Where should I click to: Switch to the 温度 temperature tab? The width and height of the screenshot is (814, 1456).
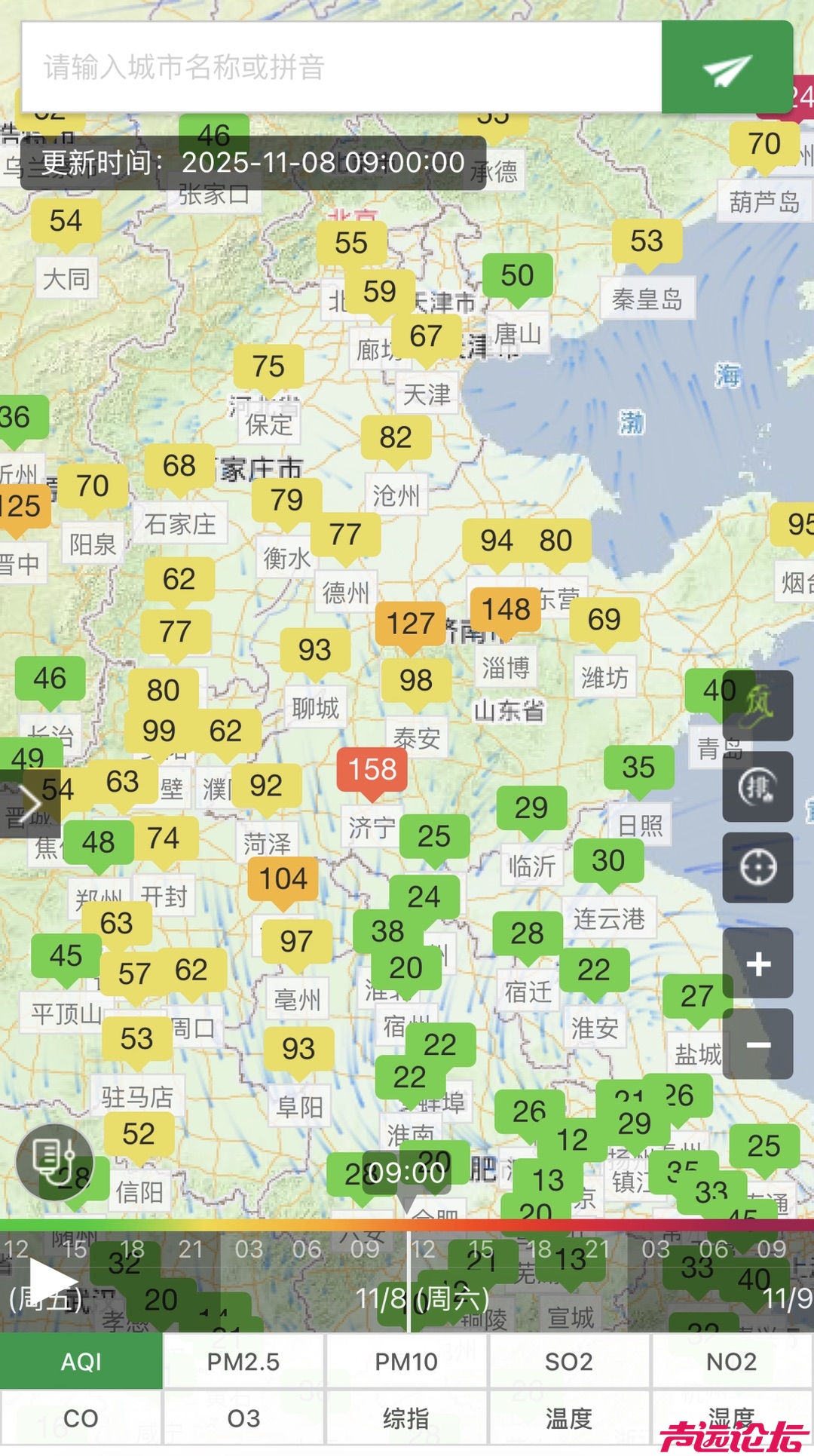569,1418
